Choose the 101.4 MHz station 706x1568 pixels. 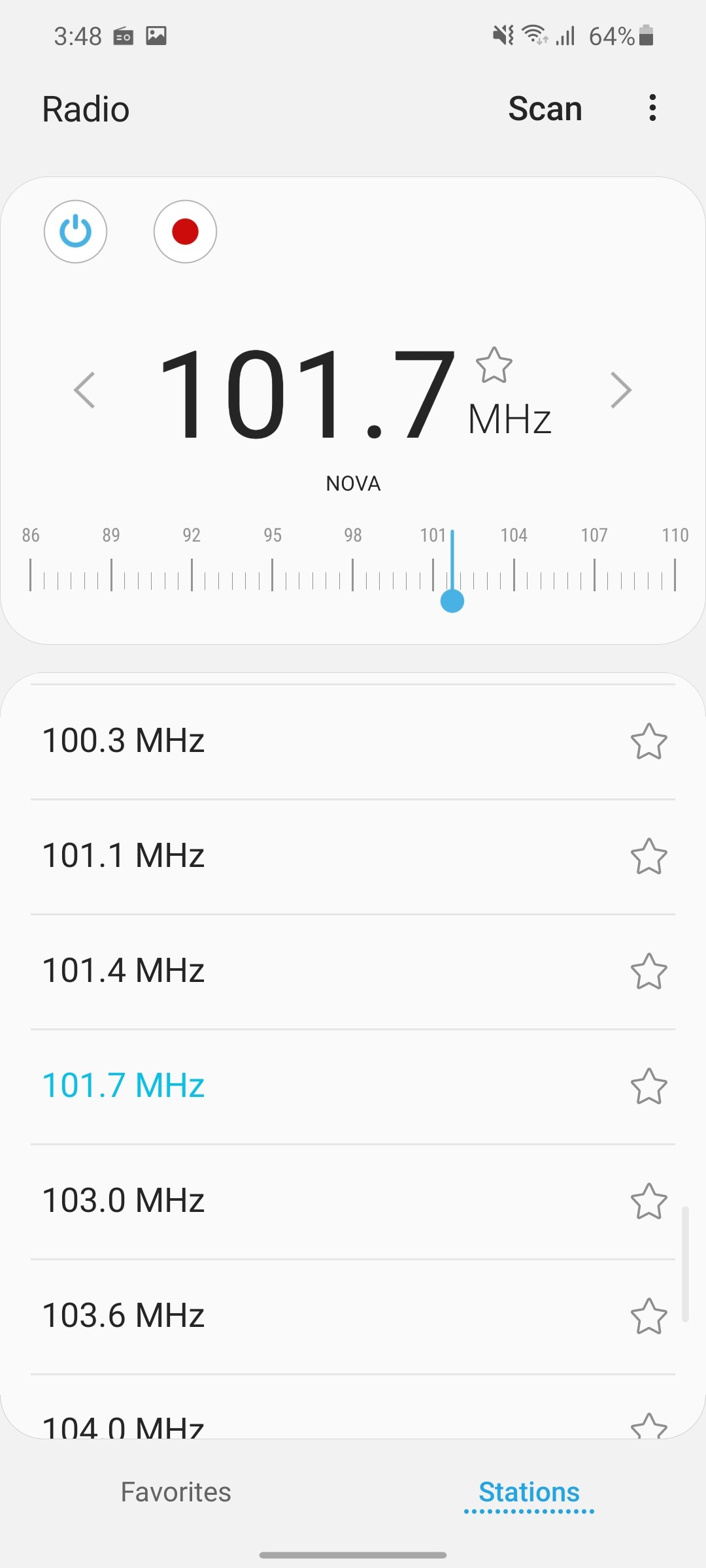pyautogui.click(x=353, y=972)
